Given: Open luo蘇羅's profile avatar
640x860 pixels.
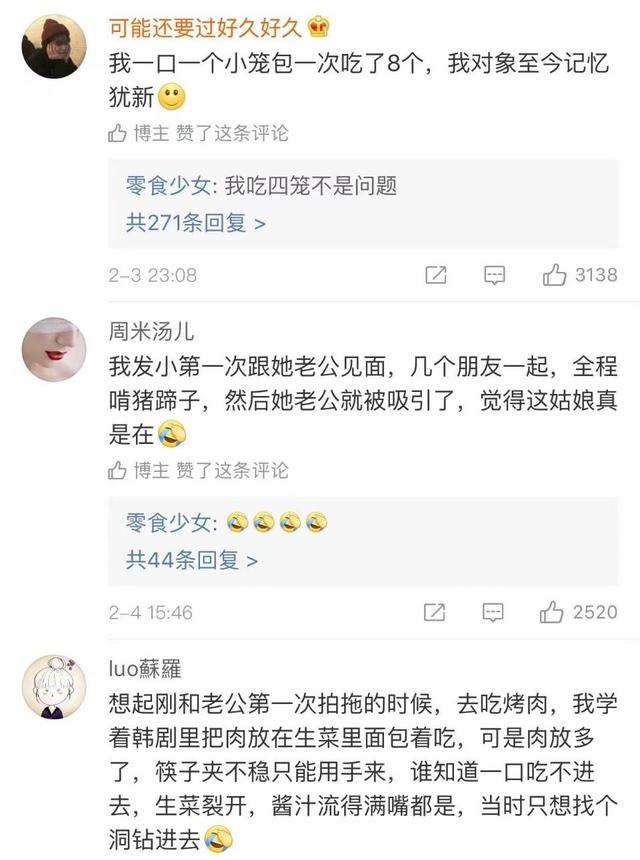Looking at the screenshot, I should [x=54, y=689].
